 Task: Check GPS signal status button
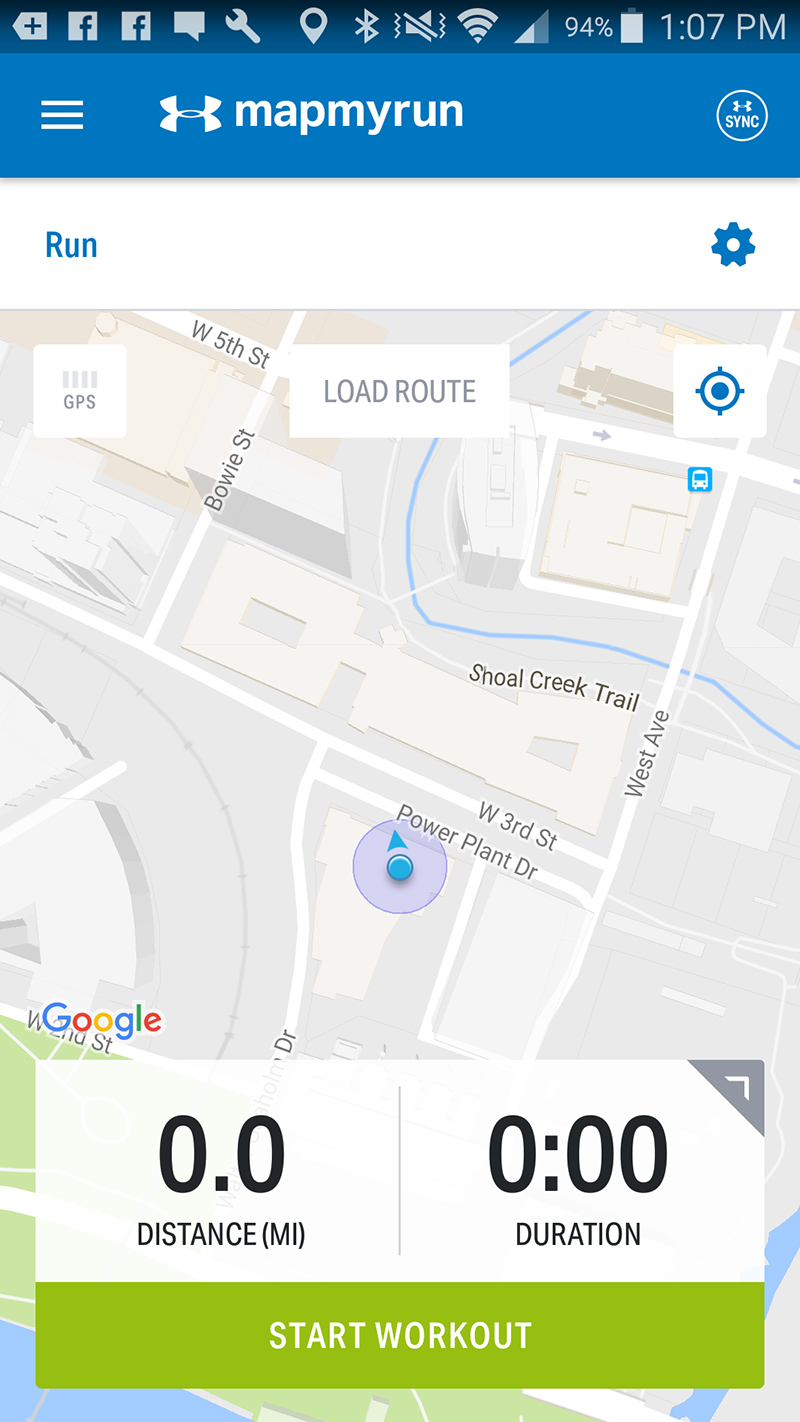(80, 391)
